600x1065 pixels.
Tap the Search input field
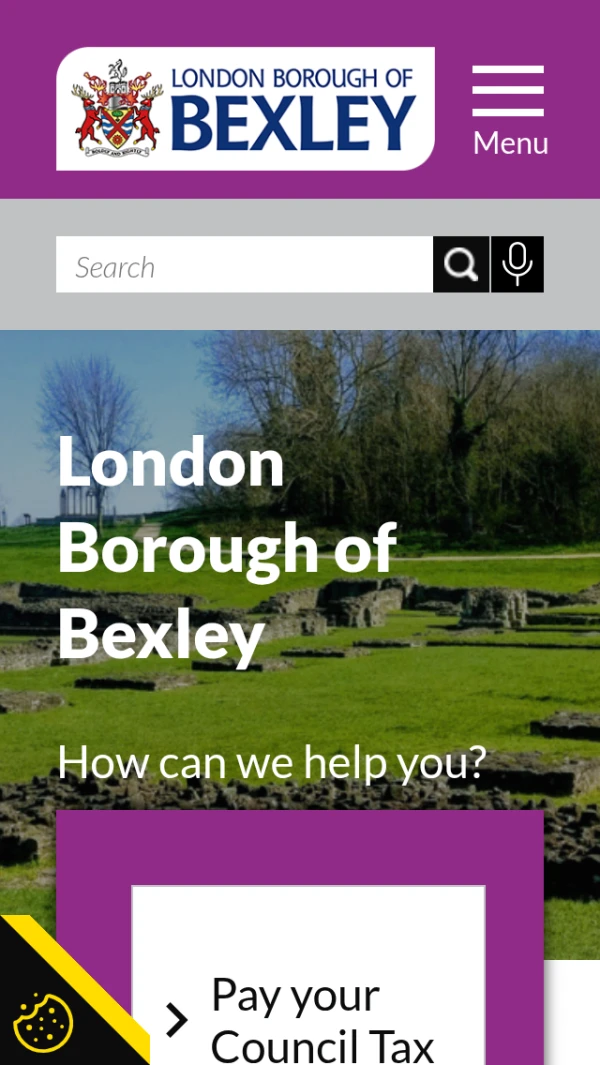[244, 265]
